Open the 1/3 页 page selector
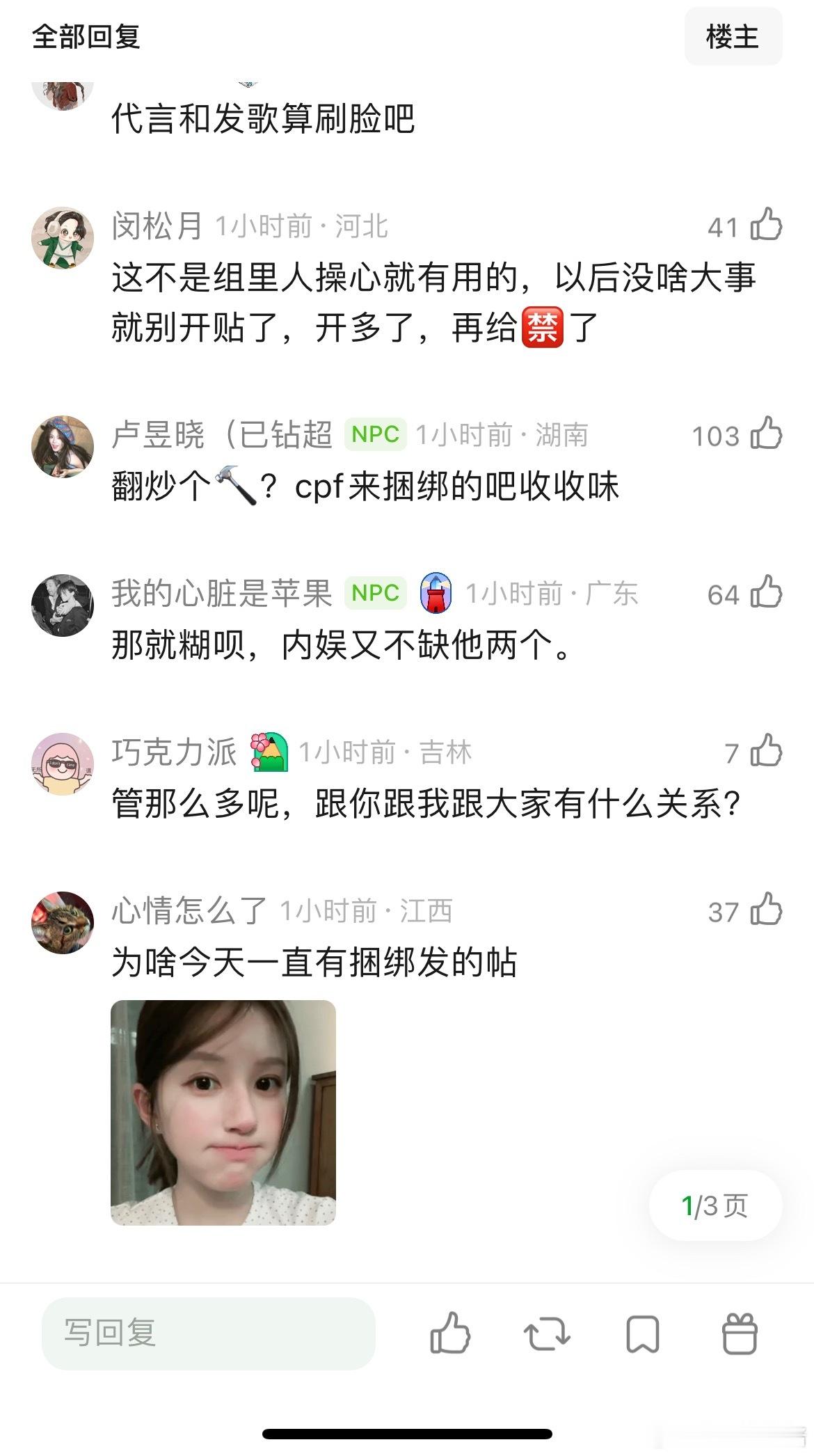Image resolution: width=814 pixels, height=1456 pixels. tap(715, 1205)
